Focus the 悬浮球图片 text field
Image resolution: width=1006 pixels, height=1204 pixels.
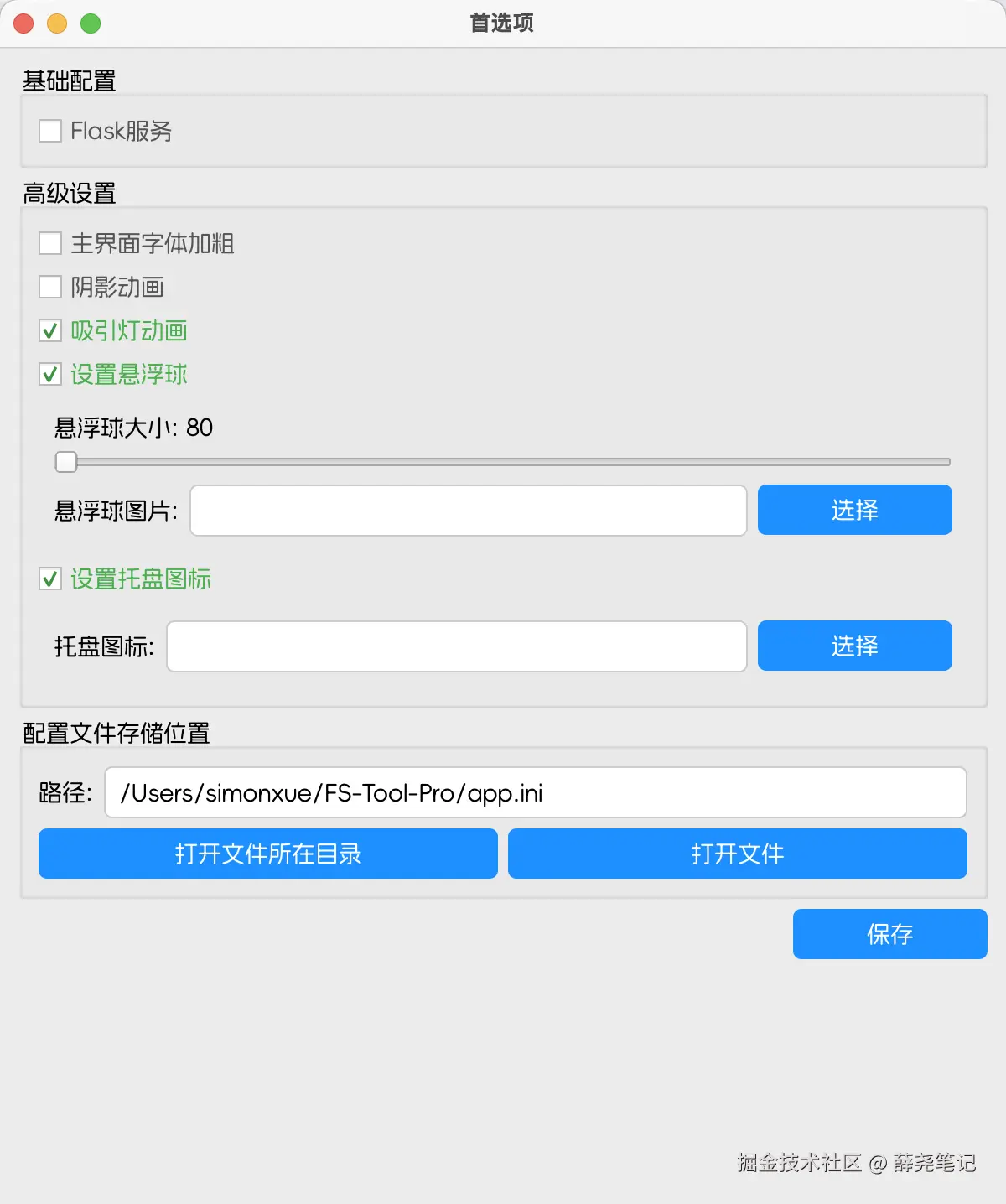[x=468, y=511]
